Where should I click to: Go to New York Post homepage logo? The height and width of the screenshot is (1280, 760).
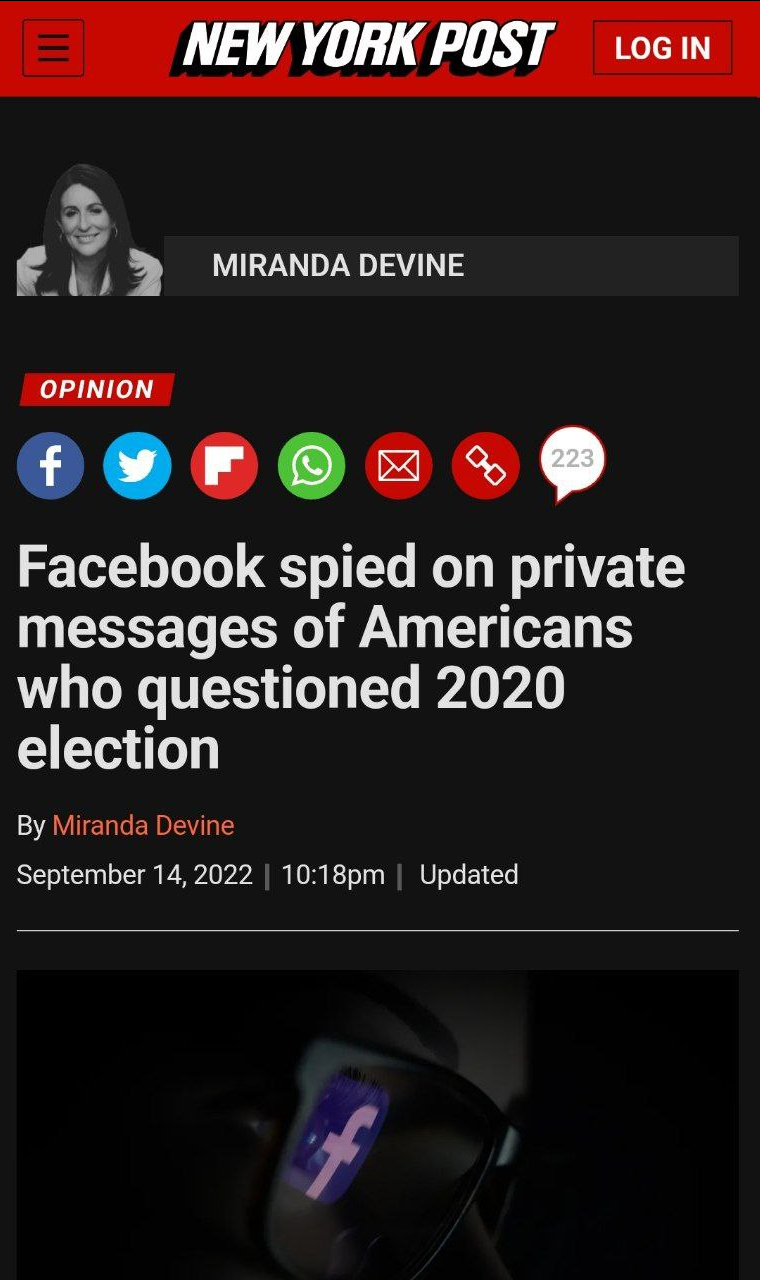(363, 47)
